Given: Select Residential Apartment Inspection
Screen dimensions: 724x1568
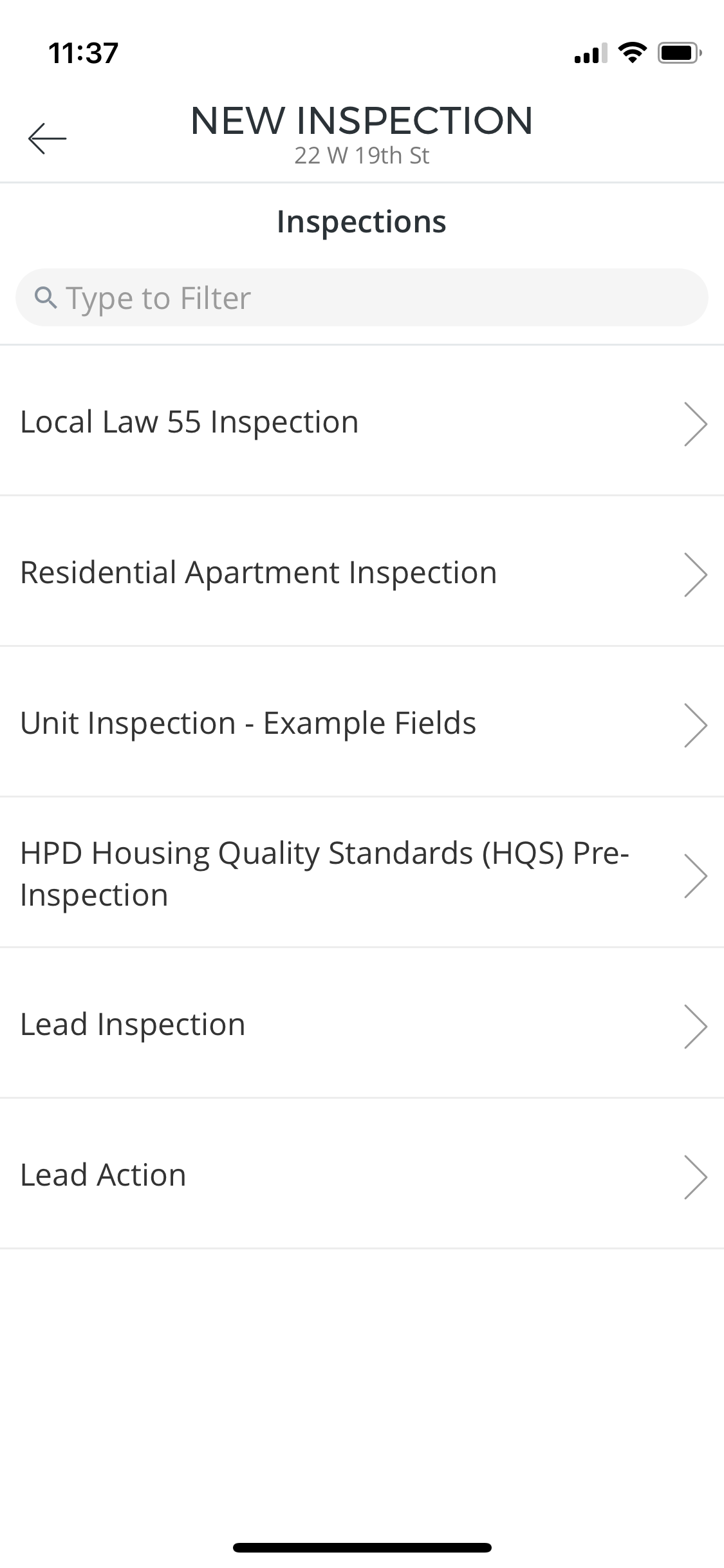Looking at the screenshot, I should tap(362, 572).
